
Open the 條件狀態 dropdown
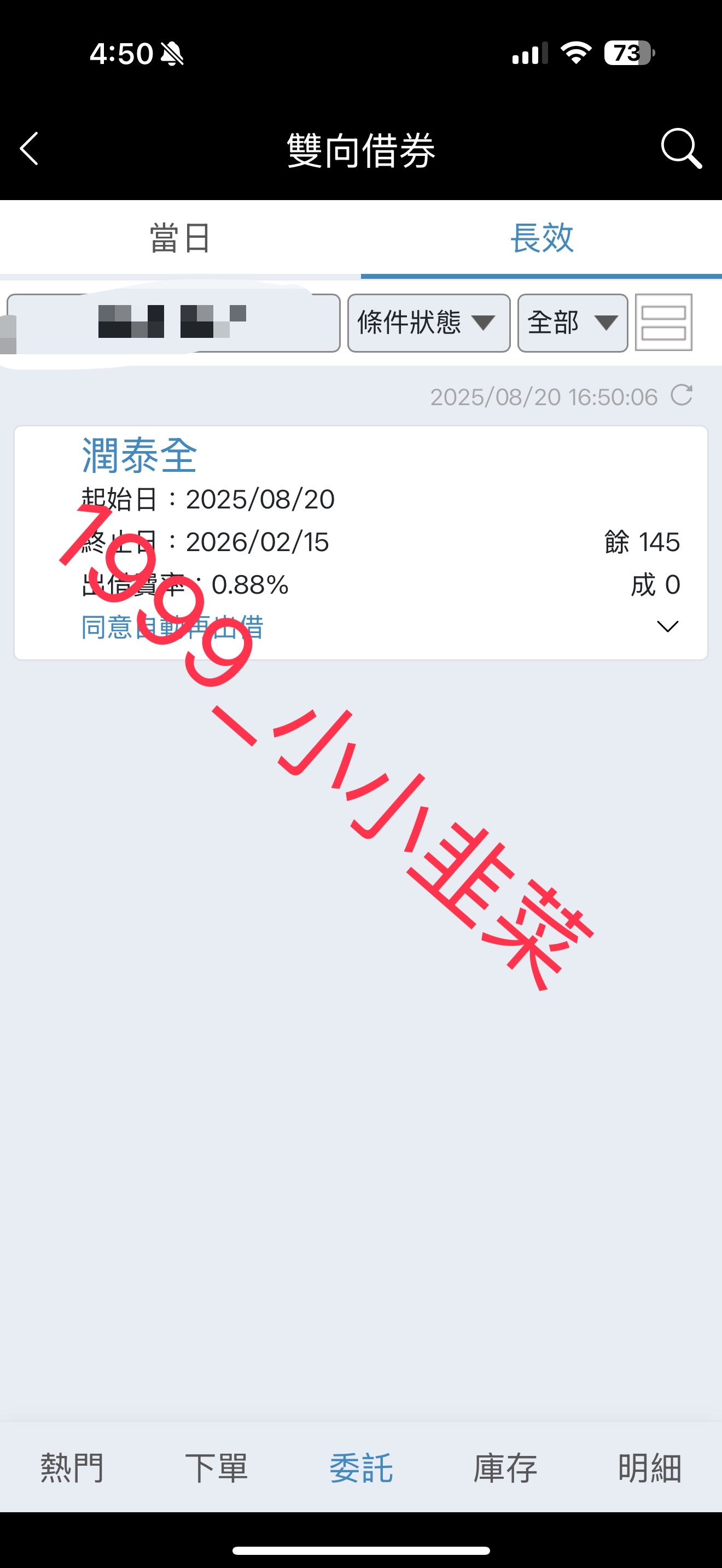pos(429,323)
